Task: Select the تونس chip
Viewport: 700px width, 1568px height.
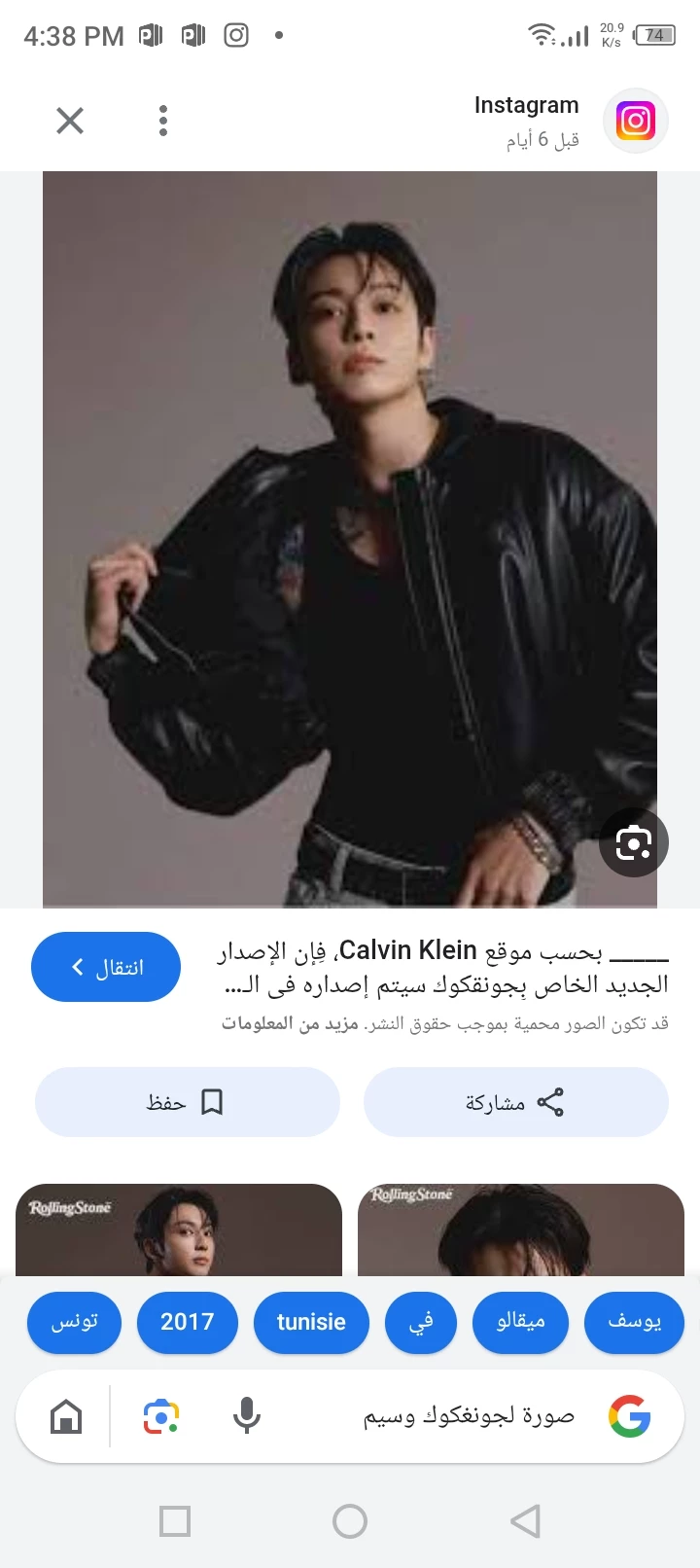Action: click(x=74, y=1322)
